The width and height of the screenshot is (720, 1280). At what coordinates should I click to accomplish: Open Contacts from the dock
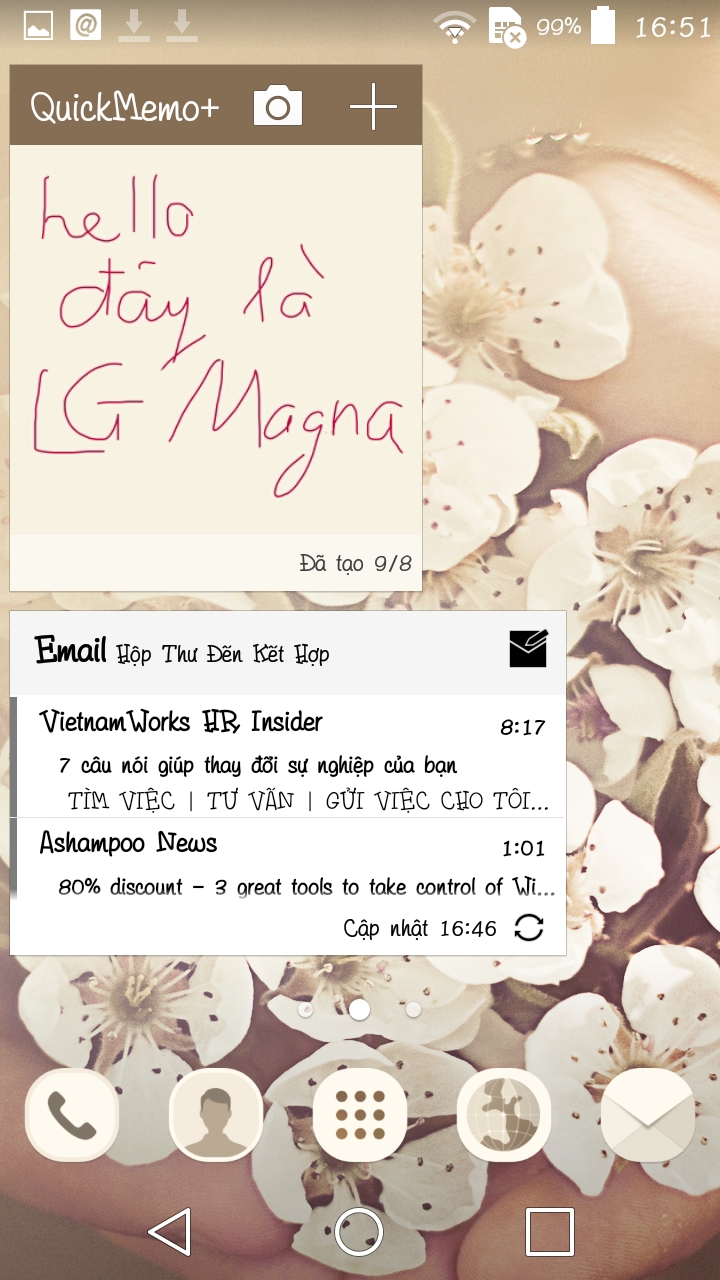pos(215,1116)
